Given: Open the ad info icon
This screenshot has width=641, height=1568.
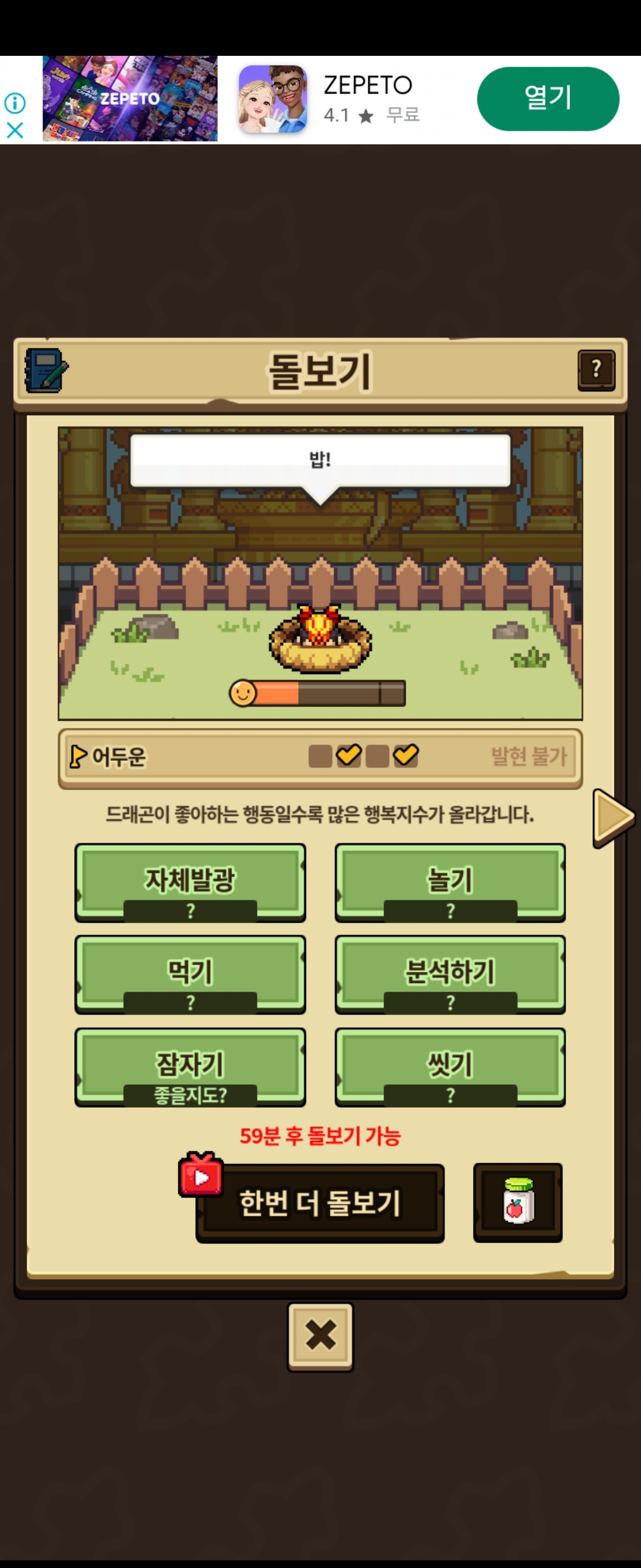Looking at the screenshot, I should coord(15,103).
